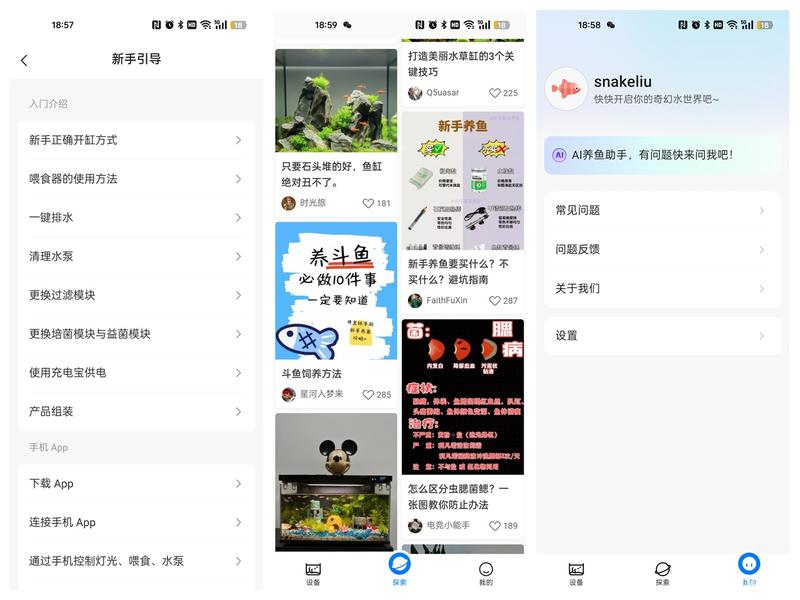Open 更换过滤模块
The width and height of the screenshot is (800, 600).
coord(136,295)
